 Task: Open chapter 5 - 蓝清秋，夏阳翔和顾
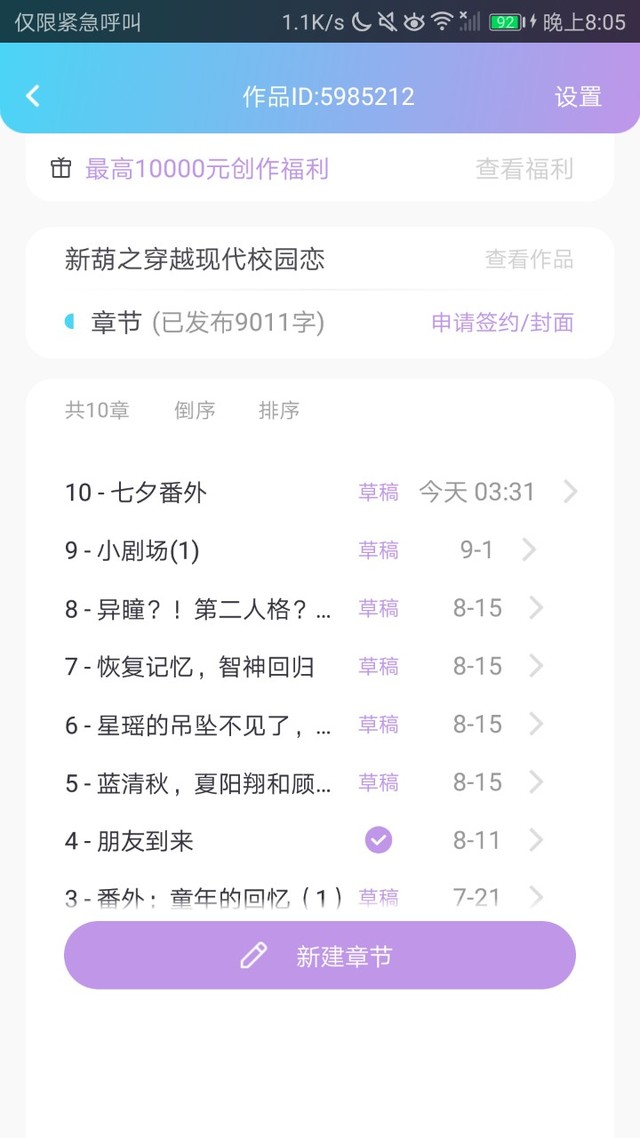[321, 782]
